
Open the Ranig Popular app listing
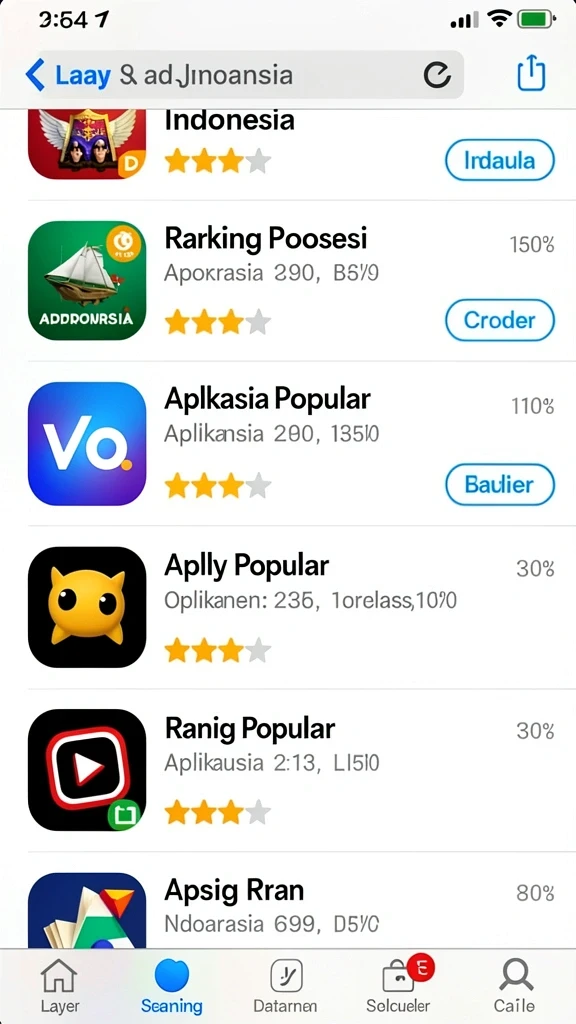[x=288, y=770]
